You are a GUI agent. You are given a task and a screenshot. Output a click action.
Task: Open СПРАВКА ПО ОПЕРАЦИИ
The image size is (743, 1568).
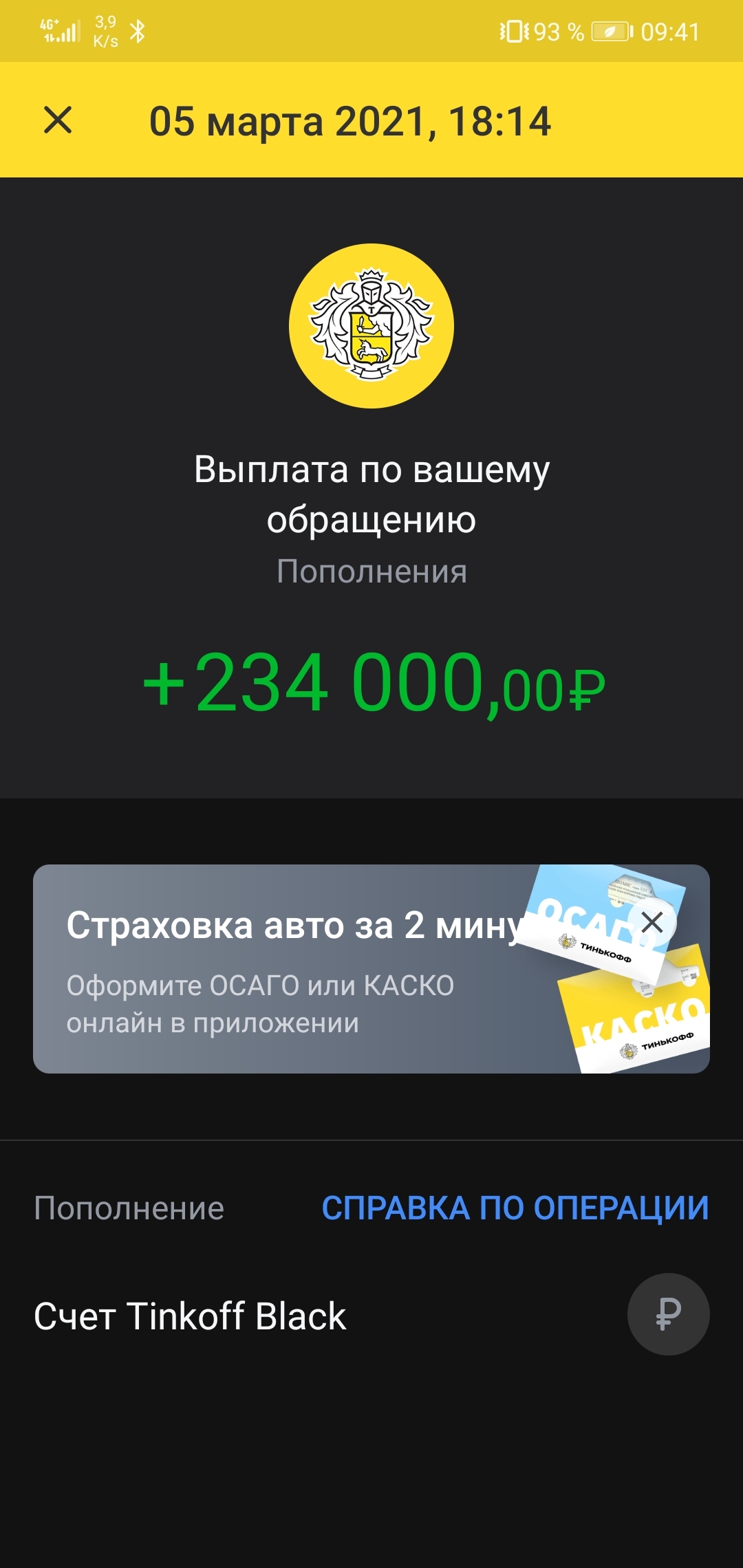[x=515, y=1208]
